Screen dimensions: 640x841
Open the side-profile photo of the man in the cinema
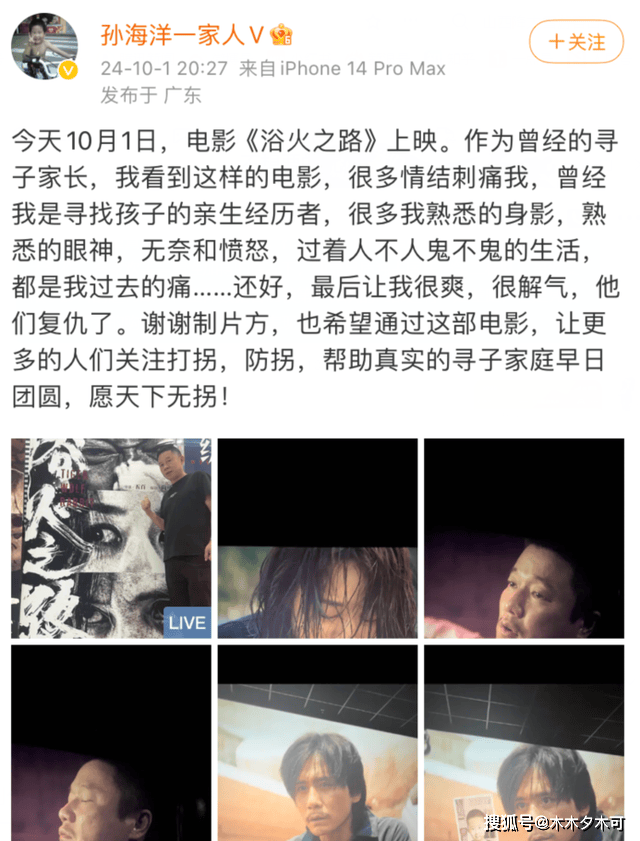point(111,742)
